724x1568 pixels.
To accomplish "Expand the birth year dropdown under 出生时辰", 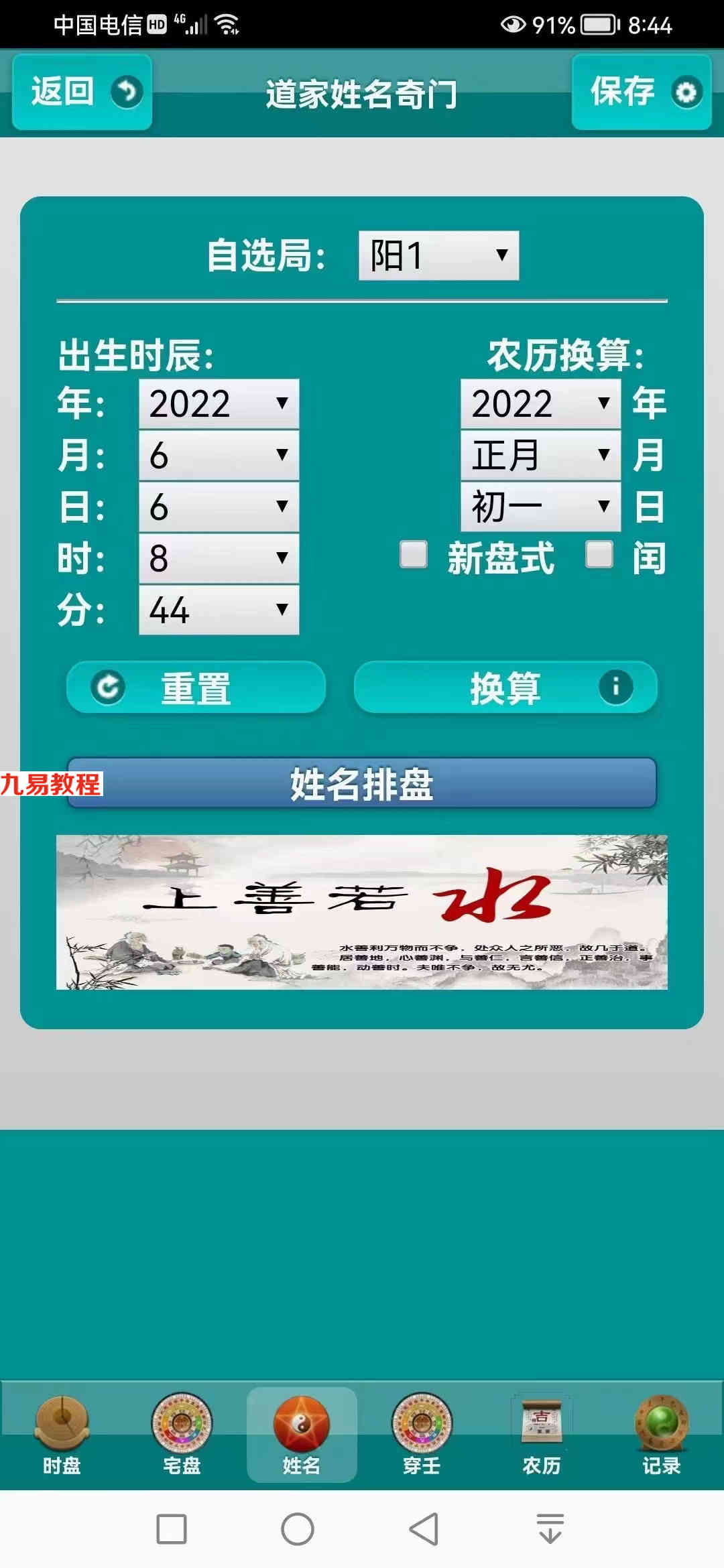I will (x=219, y=403).
